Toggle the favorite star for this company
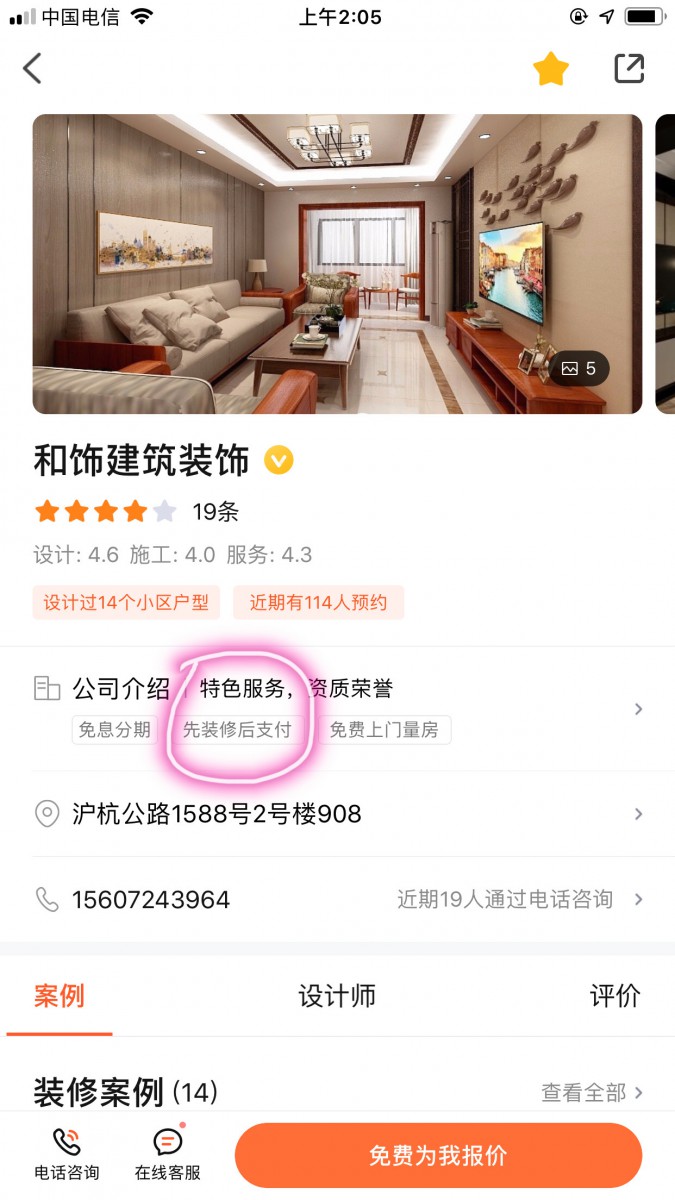 pos(550,69)
